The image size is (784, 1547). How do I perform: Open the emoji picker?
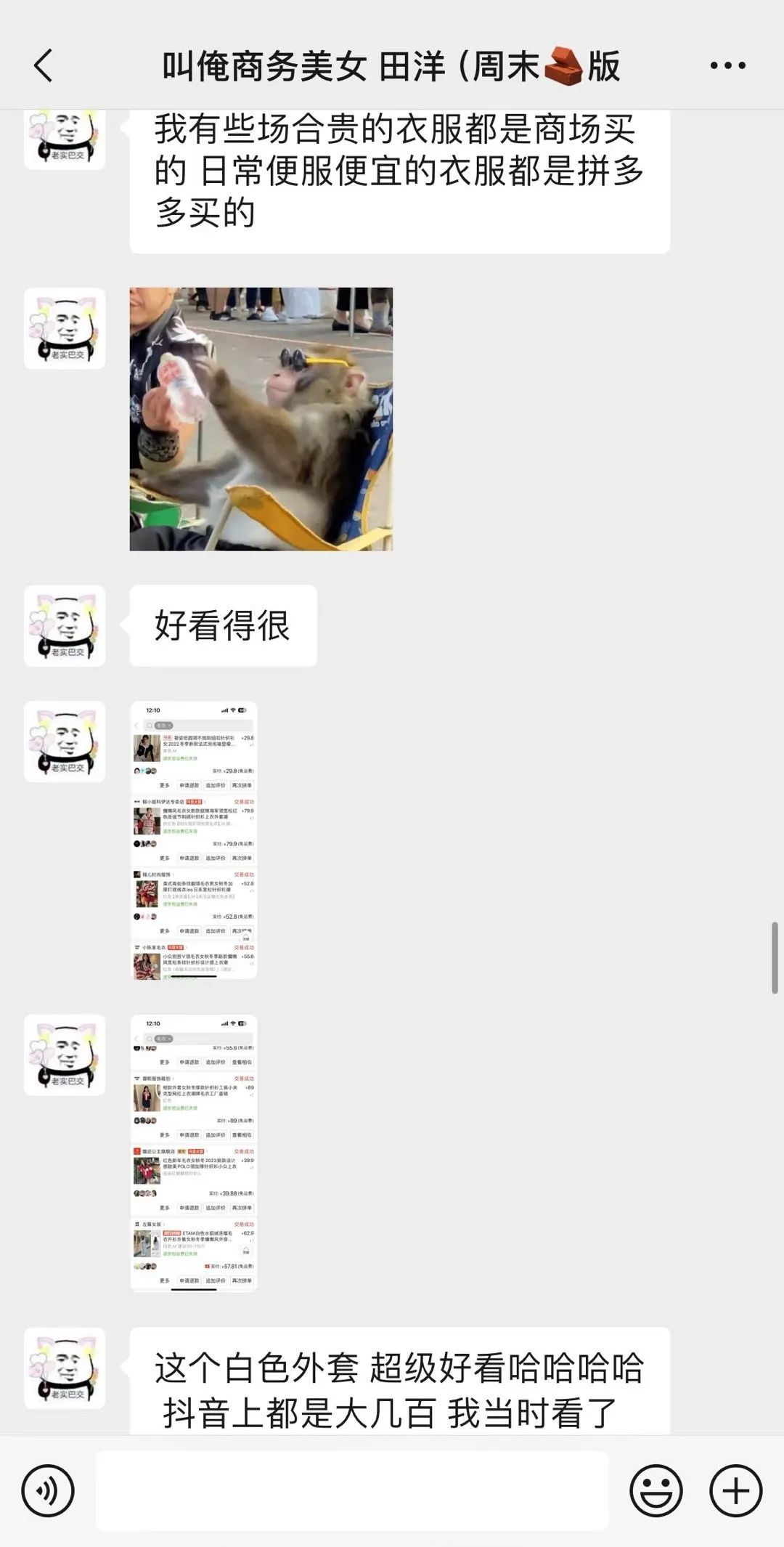(656, 1491)
